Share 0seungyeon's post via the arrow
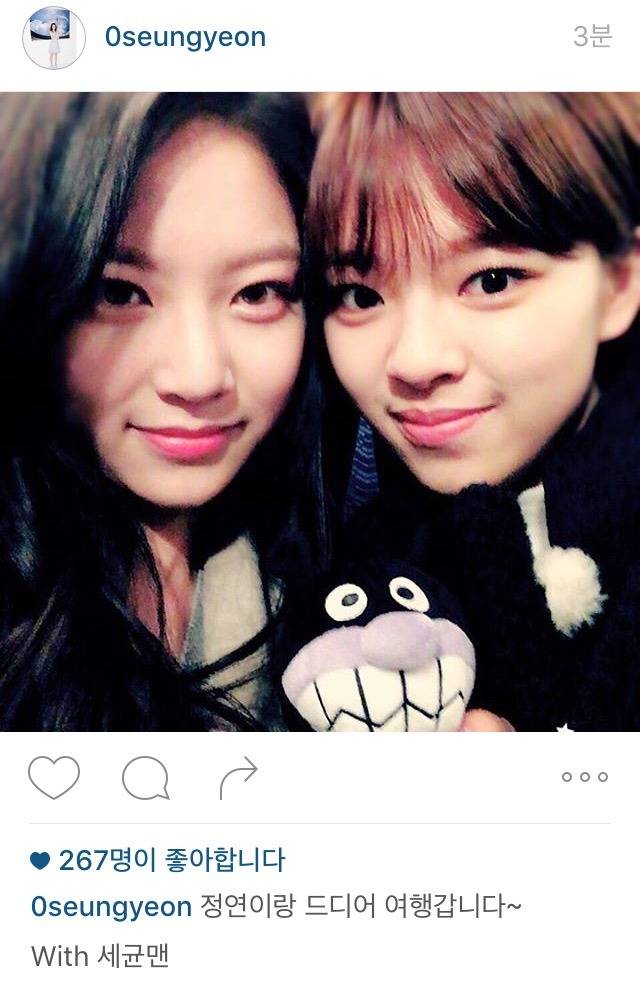The height and width of the screenshot is (985, 640). point(238,775)
